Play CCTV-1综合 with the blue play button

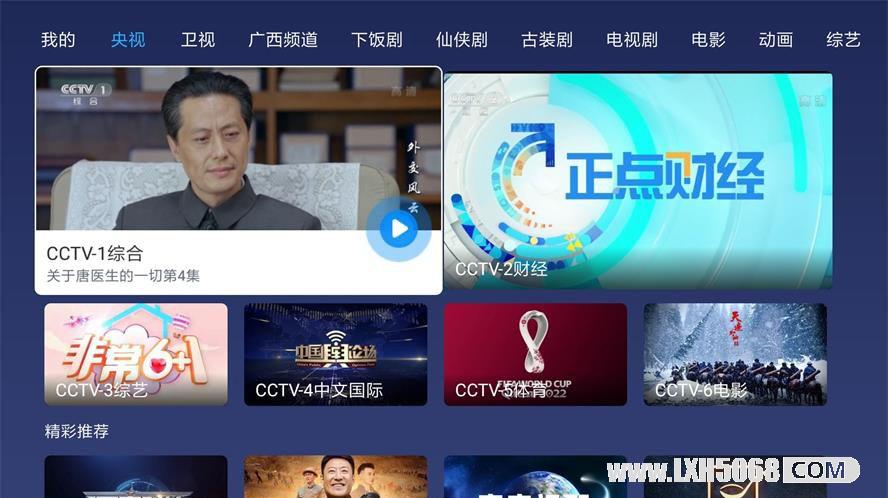[x=399, y=229]
